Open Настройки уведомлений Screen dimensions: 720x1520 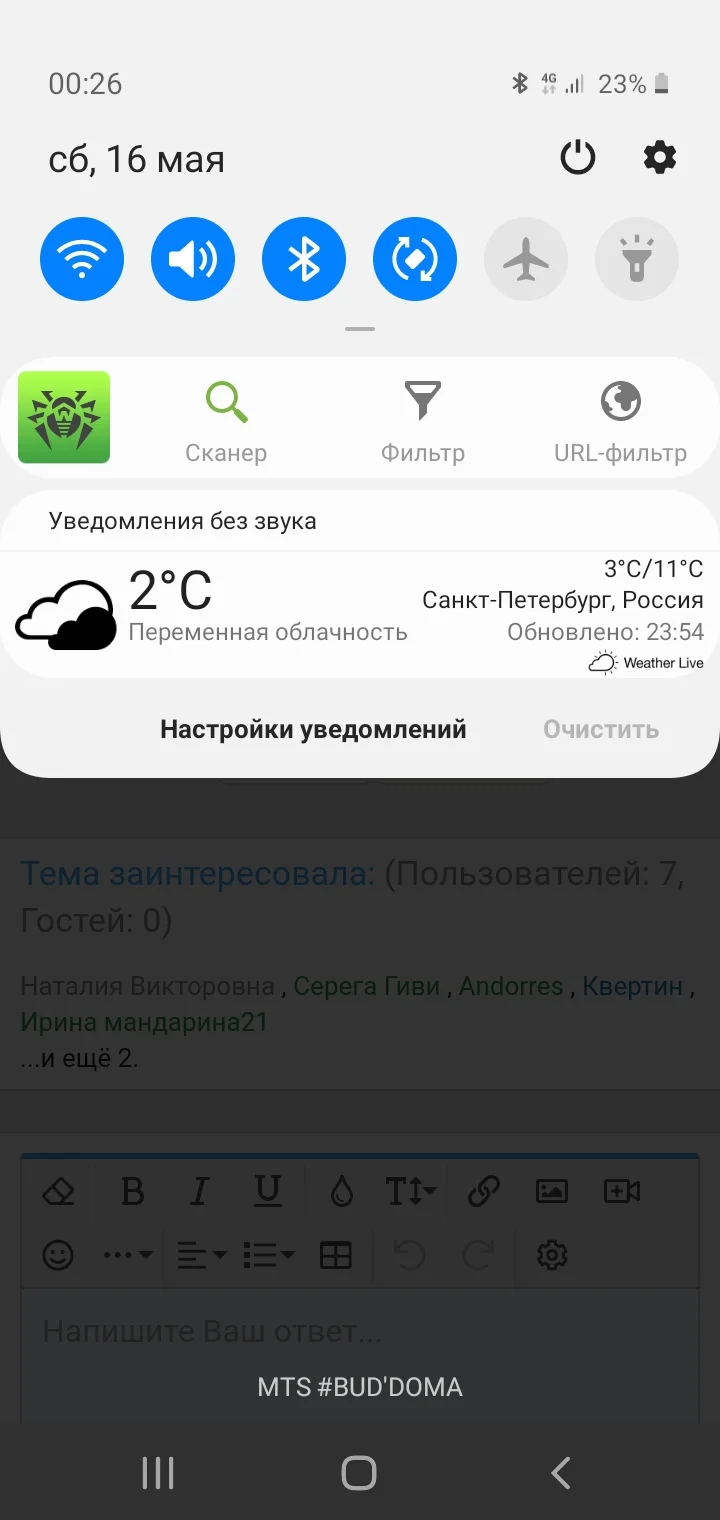pos(313,729)
